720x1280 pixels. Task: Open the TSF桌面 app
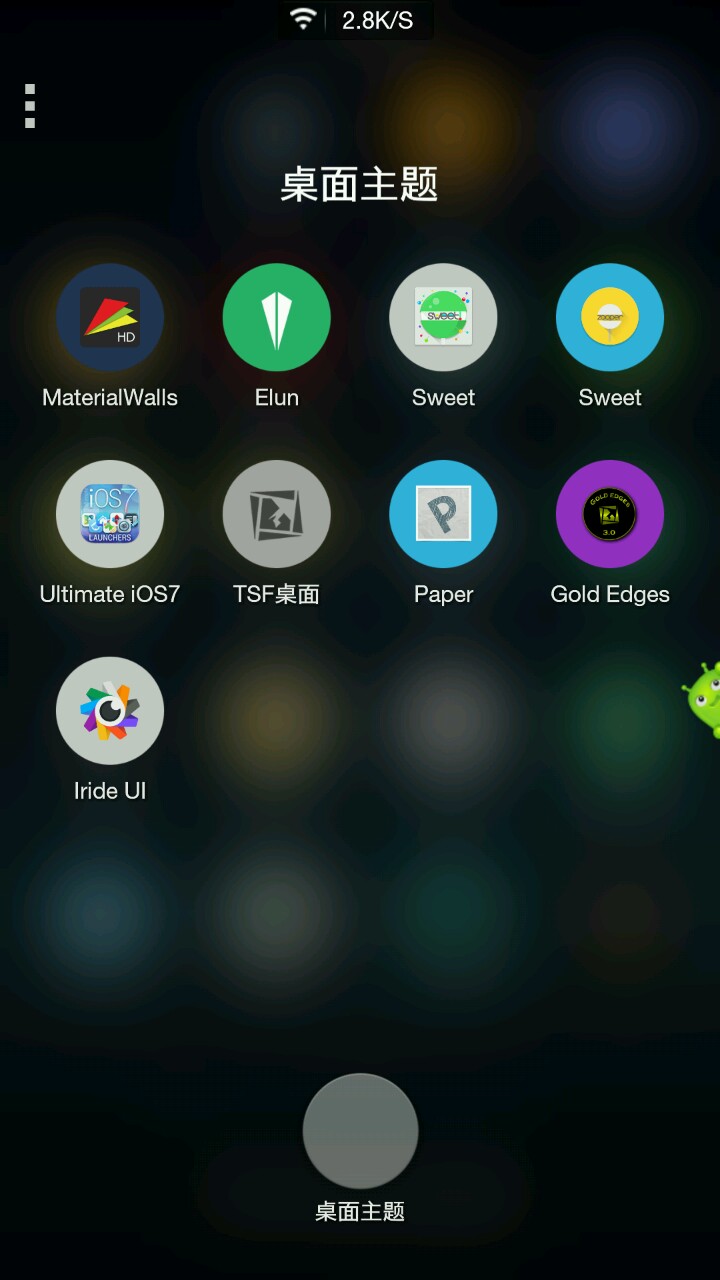277,514
